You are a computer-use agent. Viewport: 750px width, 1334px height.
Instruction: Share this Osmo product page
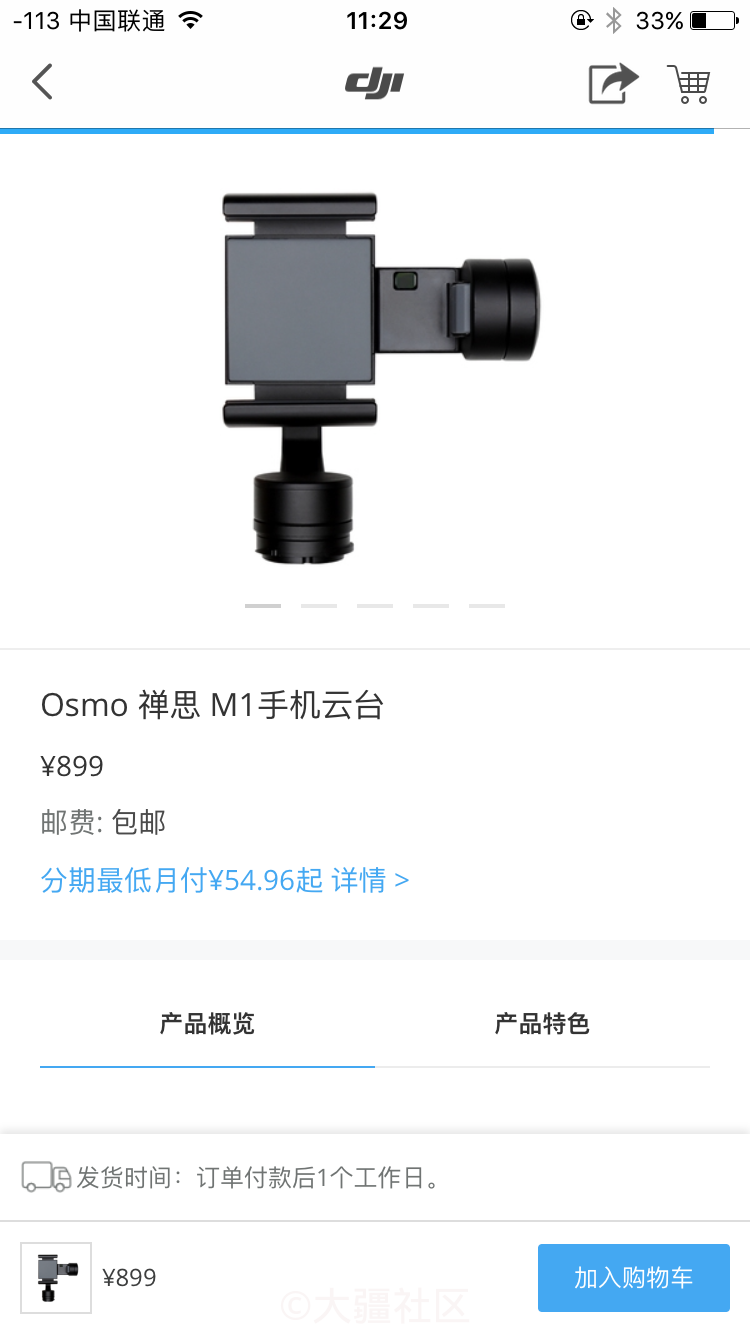click(612, 83)
